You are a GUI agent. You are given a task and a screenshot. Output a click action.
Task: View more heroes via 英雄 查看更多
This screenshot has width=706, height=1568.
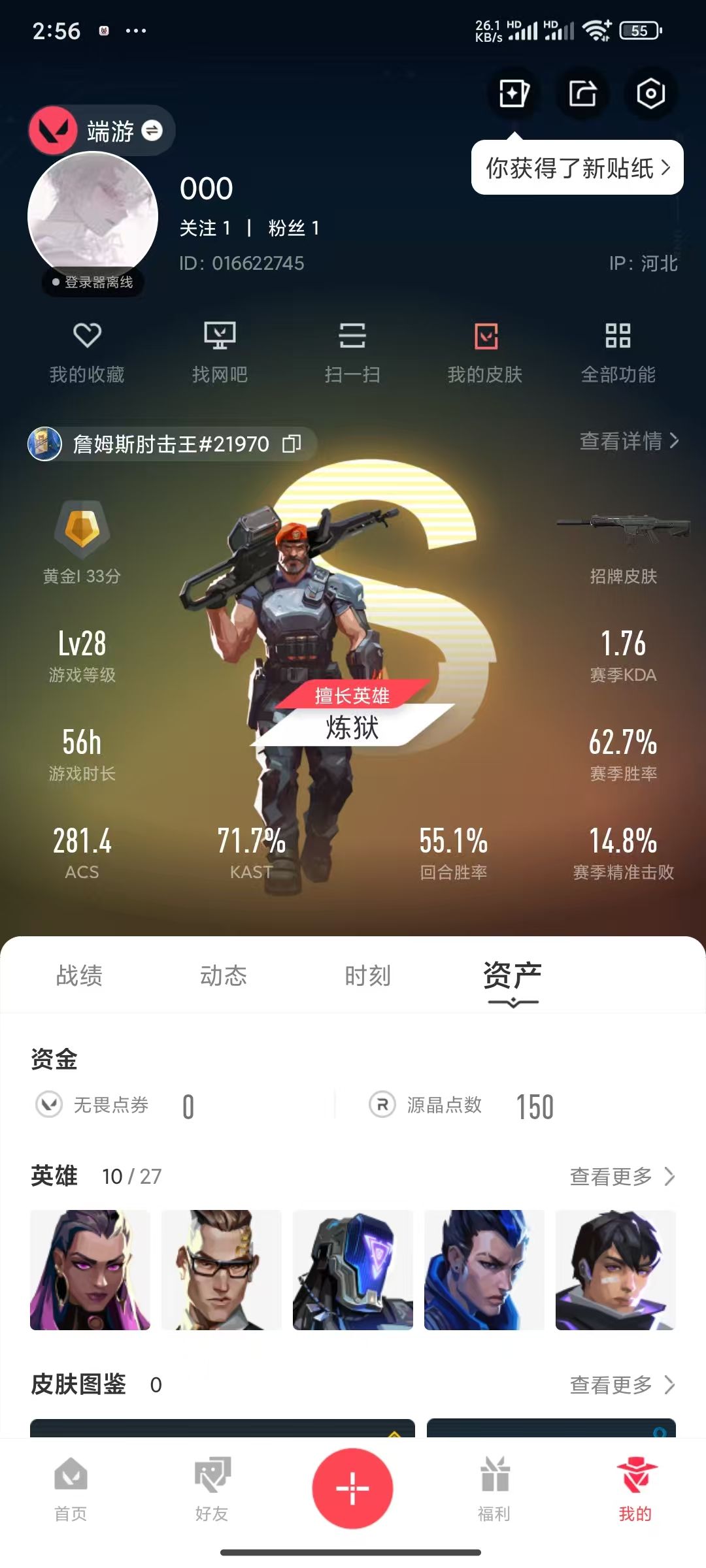click(622, 1177)
